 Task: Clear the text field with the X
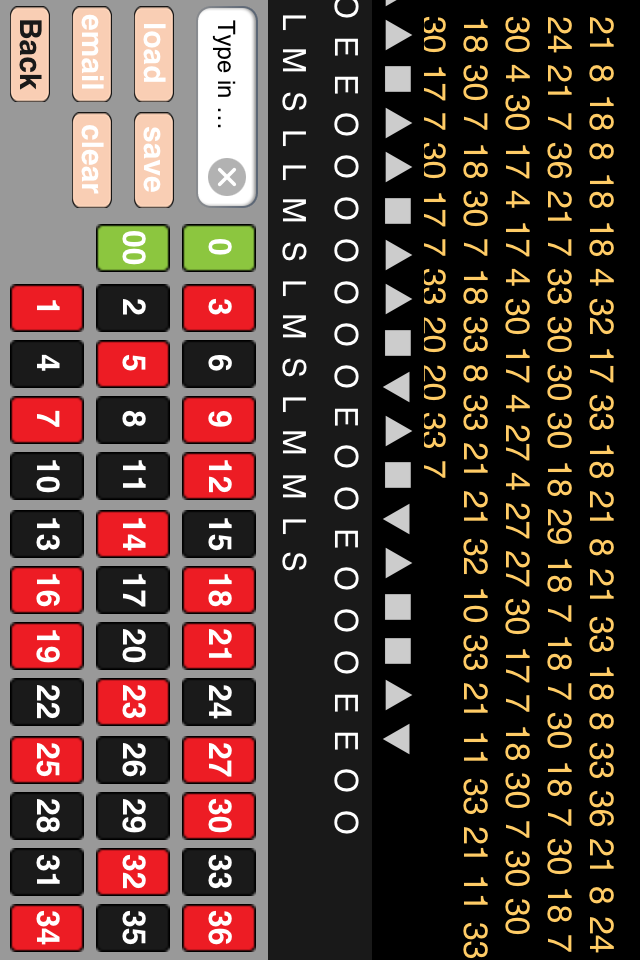click(227, 178)
